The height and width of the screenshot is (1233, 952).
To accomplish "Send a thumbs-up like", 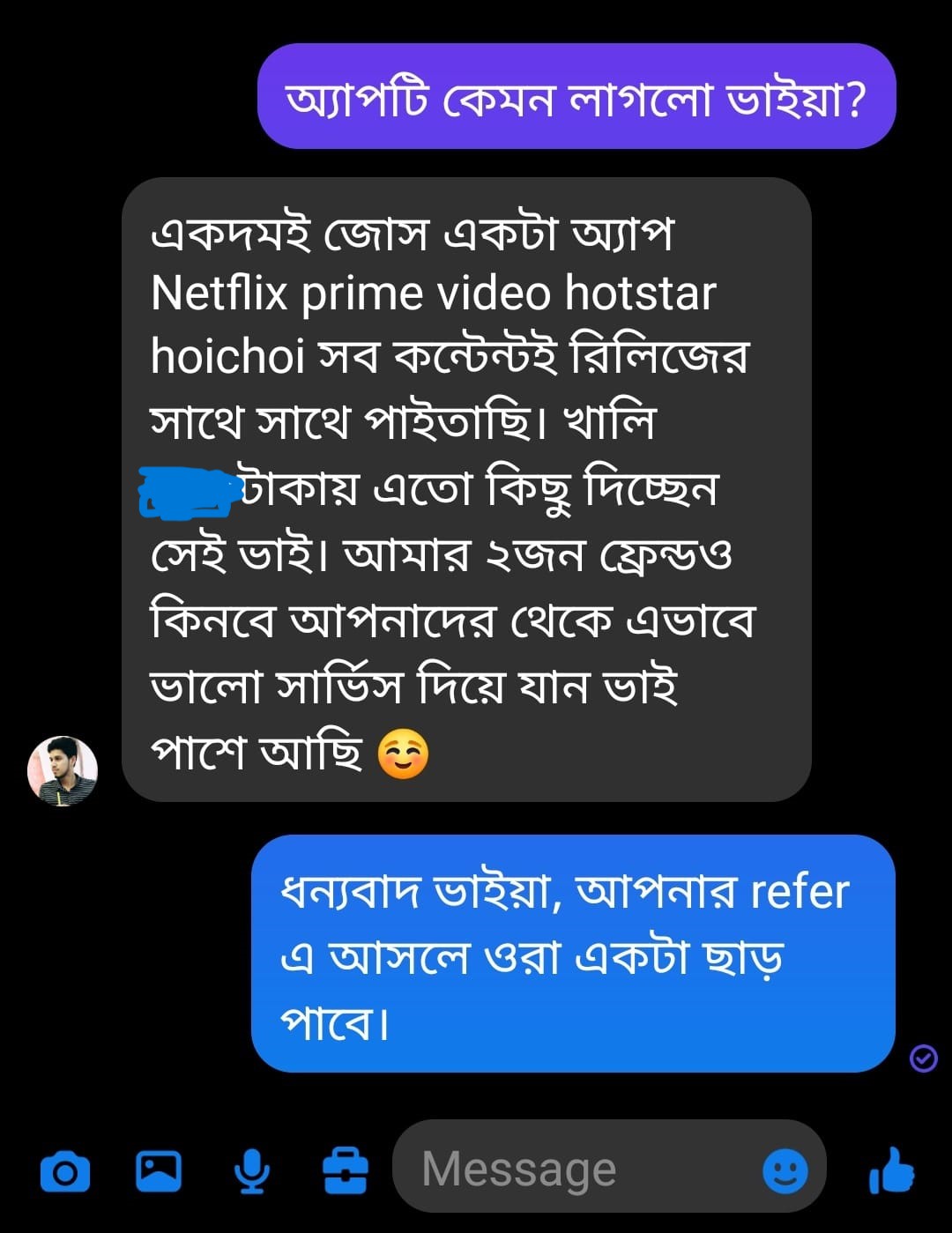I will click(892, 1170).
